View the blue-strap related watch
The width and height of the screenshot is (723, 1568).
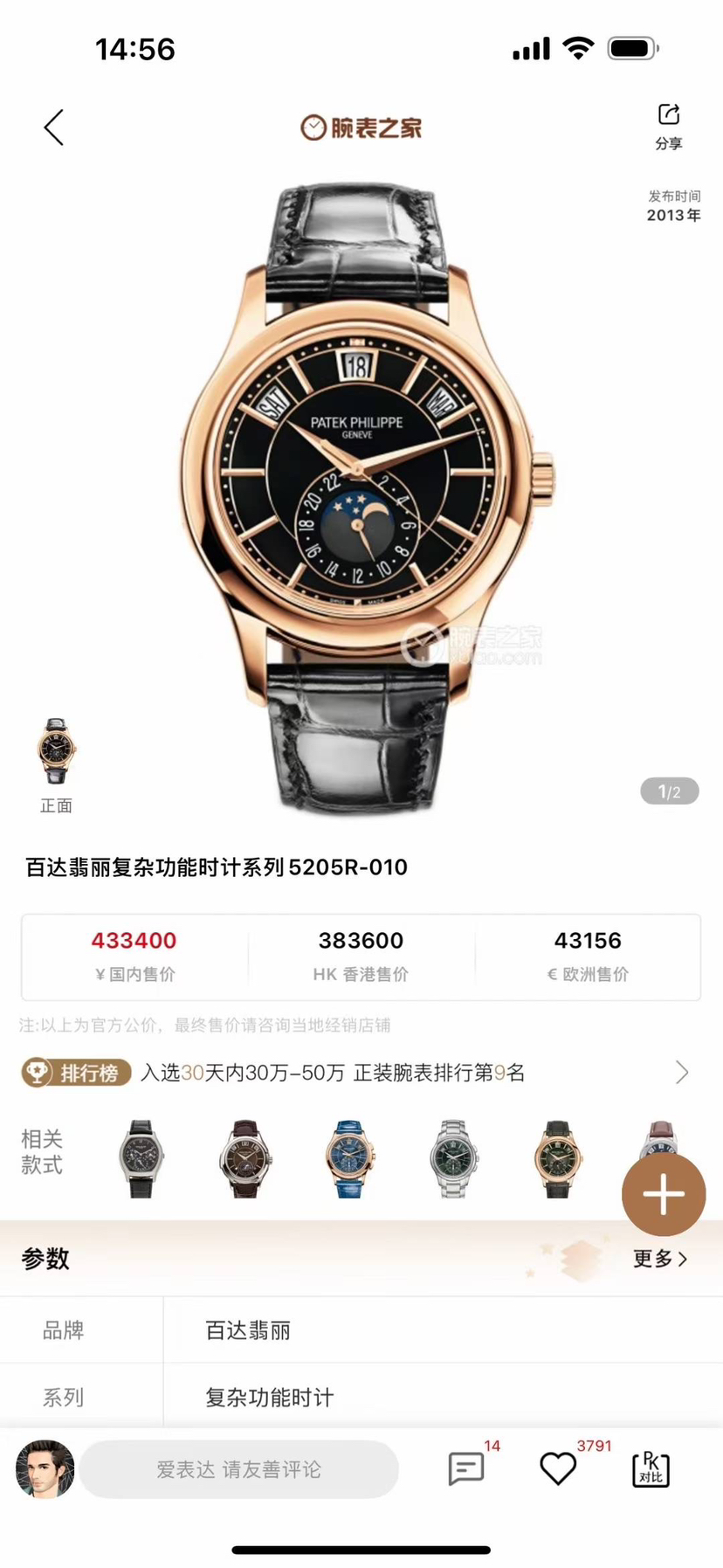348,1158
